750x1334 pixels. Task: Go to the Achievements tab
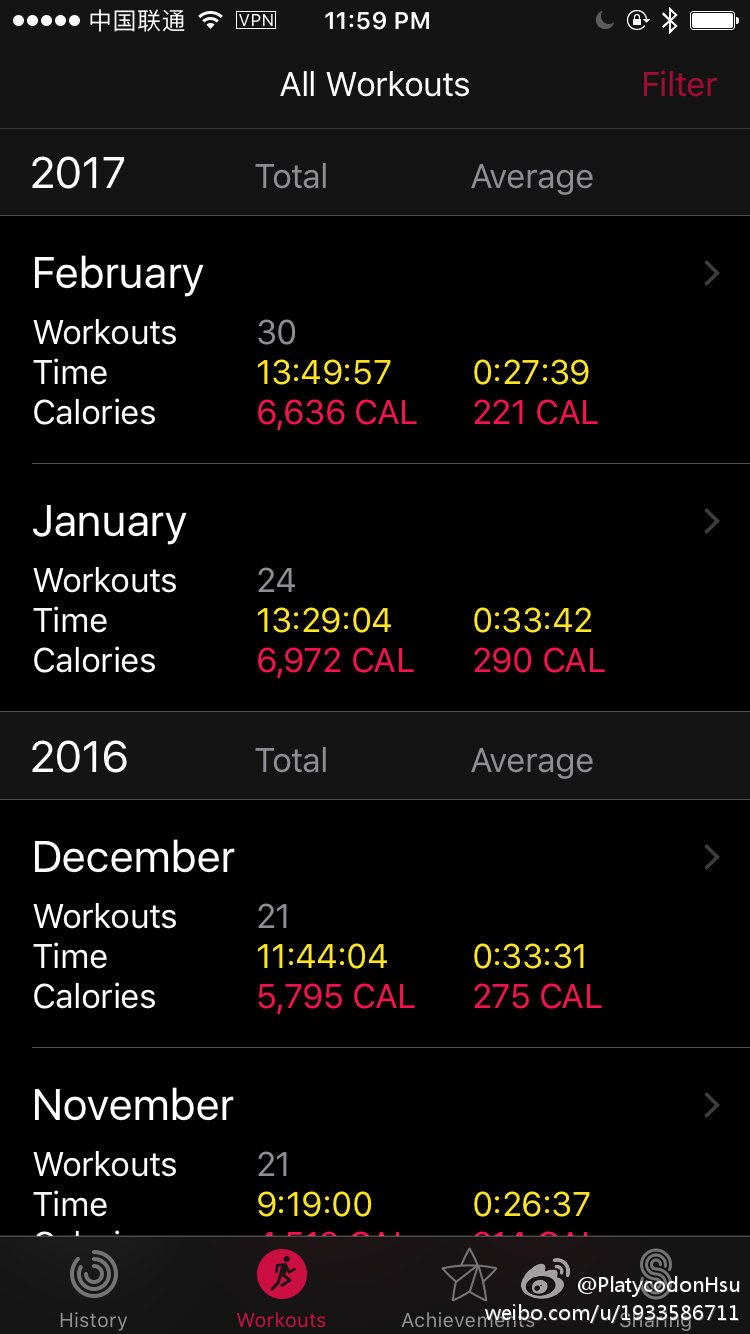click(468, 1288)
